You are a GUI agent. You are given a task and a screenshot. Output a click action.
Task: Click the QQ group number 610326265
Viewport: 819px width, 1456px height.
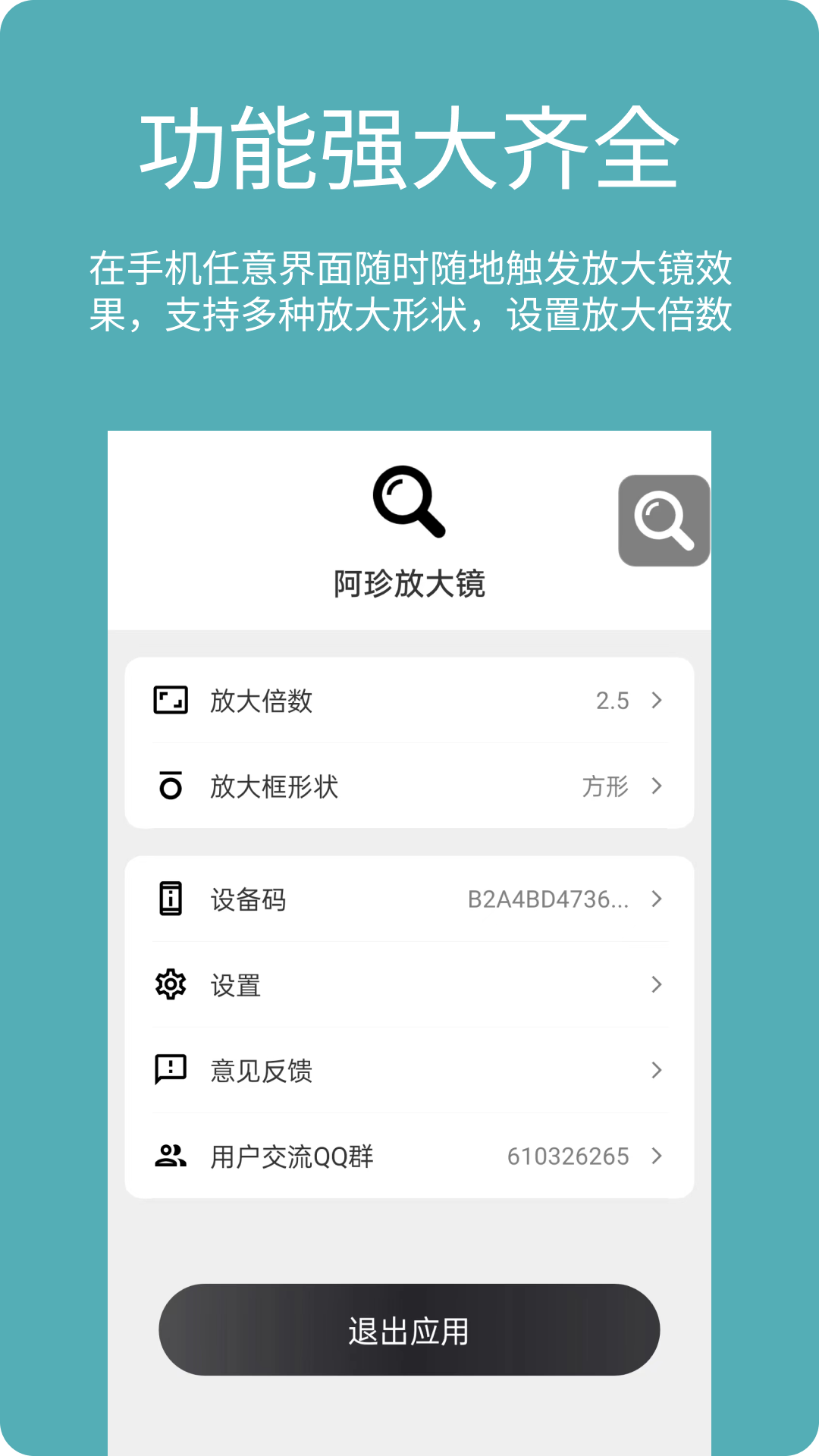coord(566,1156)
